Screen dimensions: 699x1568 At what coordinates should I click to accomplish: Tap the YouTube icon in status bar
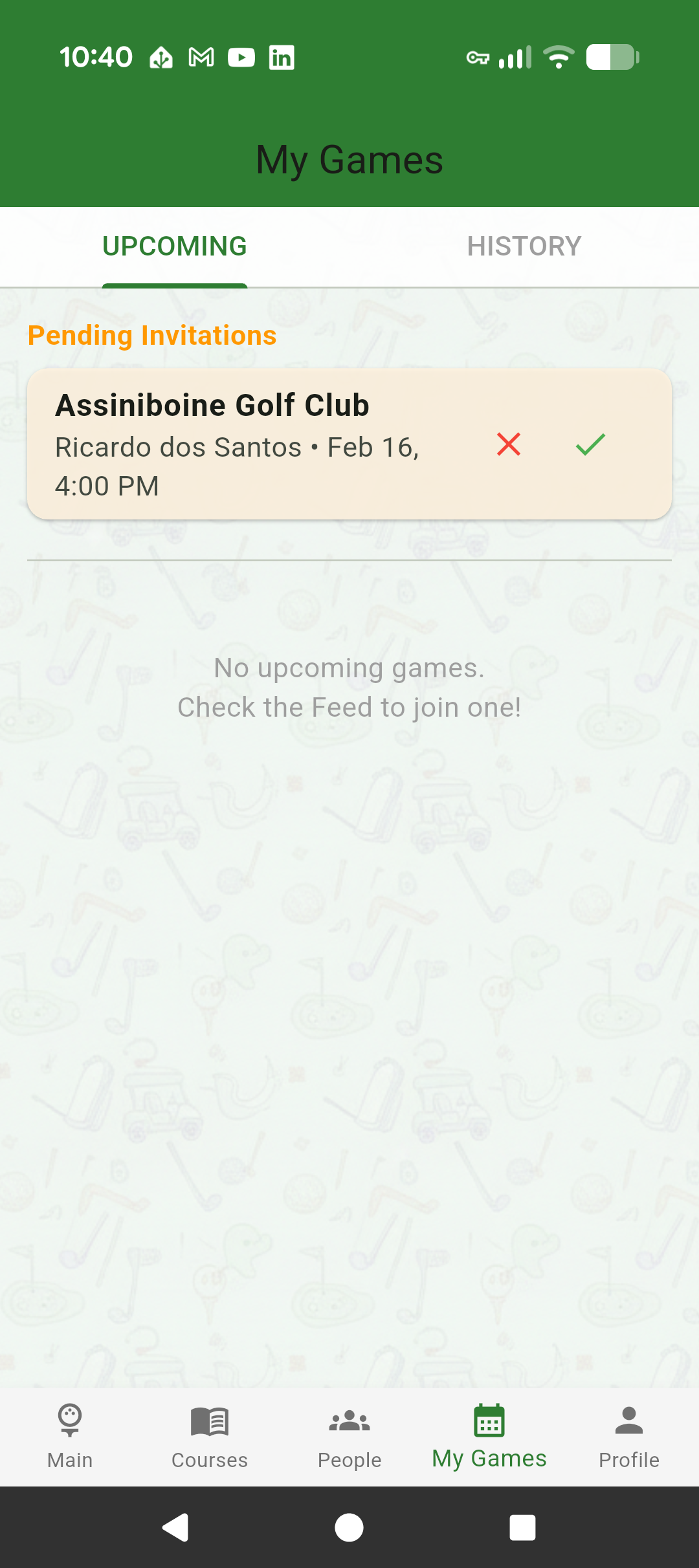[241, 57]
